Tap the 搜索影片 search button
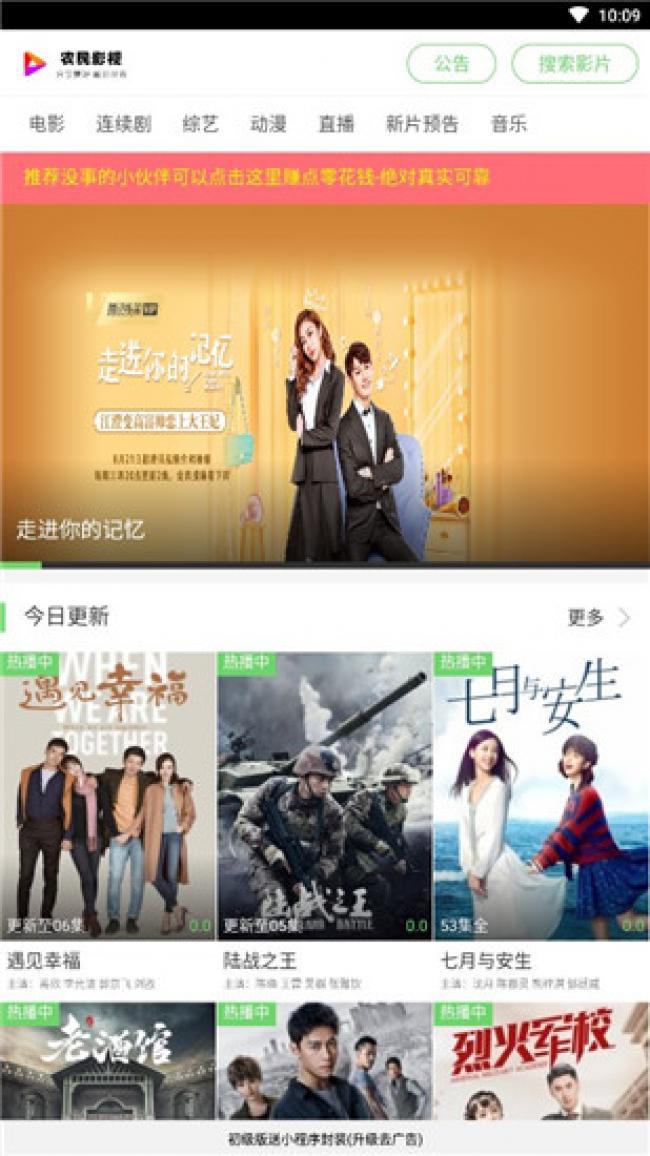Screen dimensions: 650x1156 pos(574,64)
